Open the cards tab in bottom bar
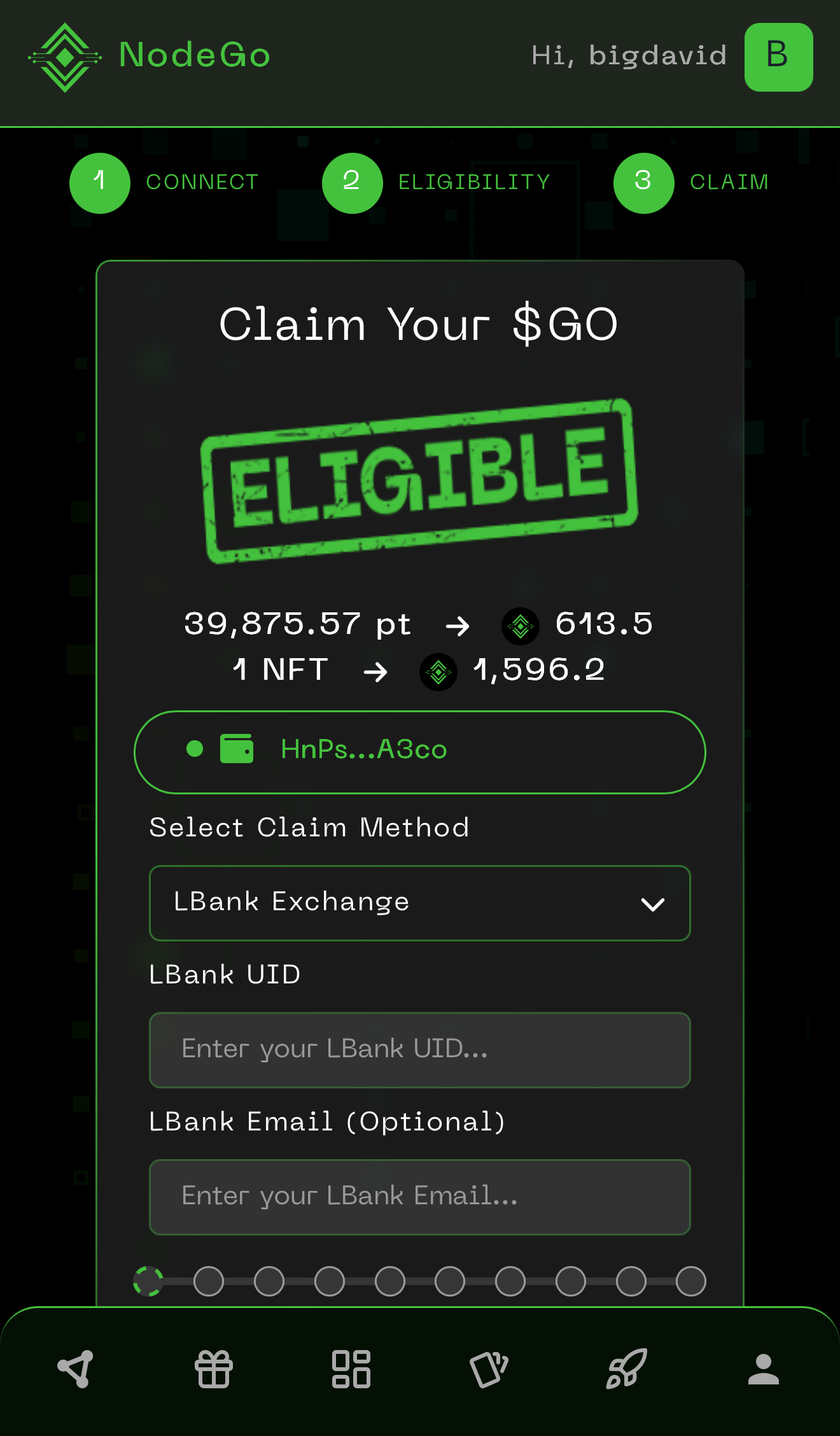This screenshot has width=840, height=1436. 489,1369
